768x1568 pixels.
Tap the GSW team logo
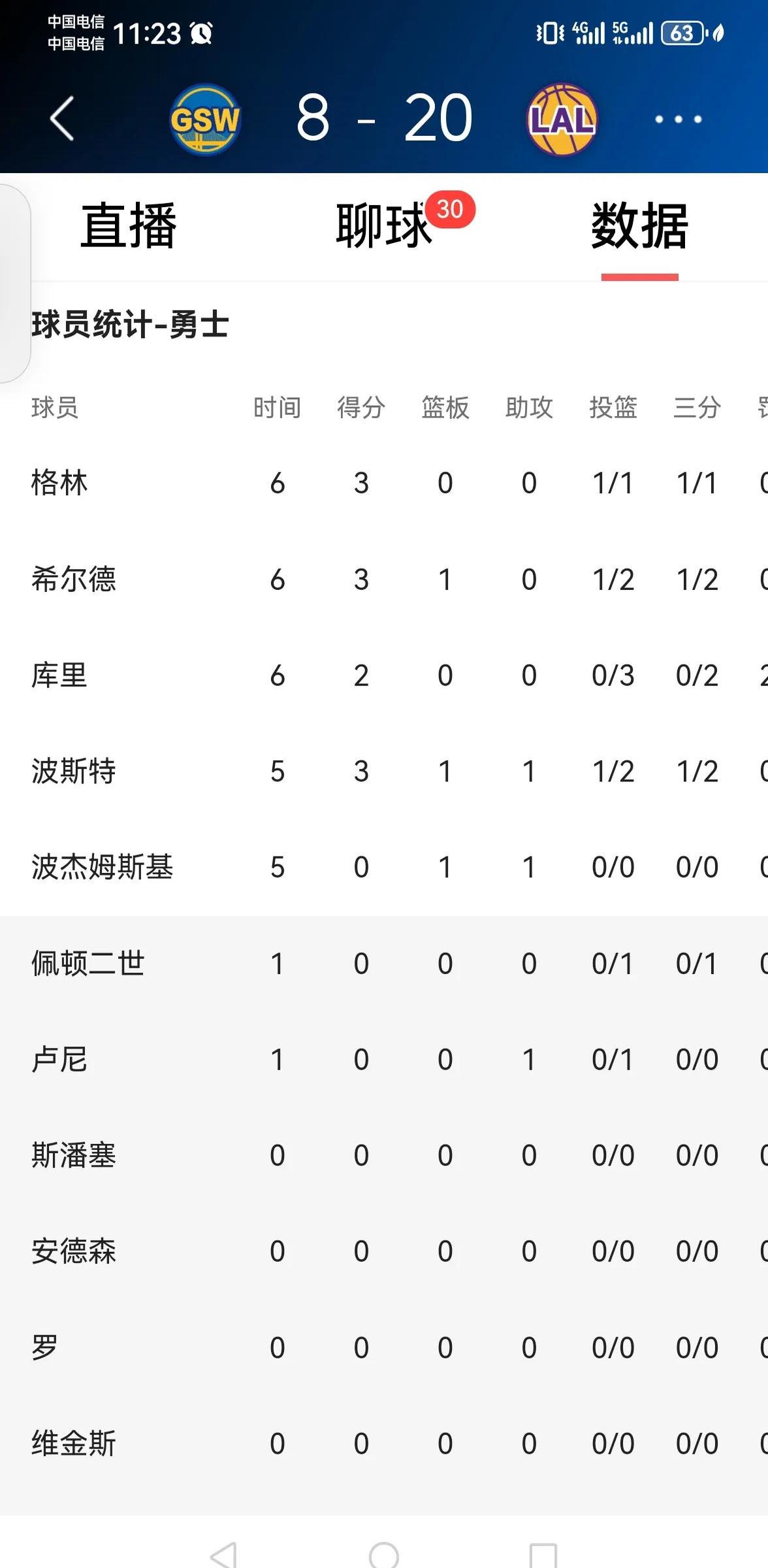click(204, 120)
